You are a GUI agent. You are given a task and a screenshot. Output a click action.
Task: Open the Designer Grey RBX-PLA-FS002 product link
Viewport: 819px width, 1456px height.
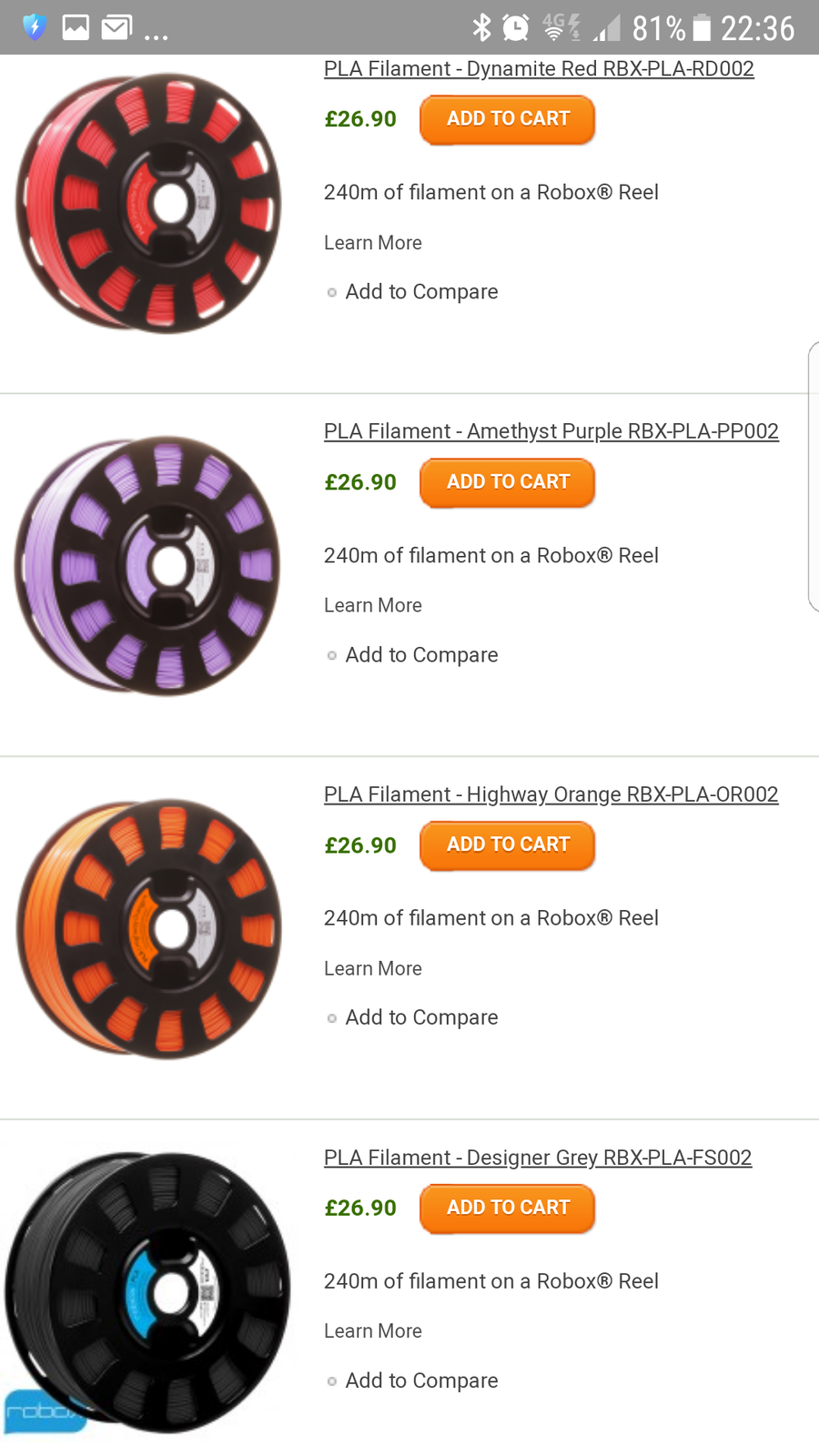[538, 1158]
